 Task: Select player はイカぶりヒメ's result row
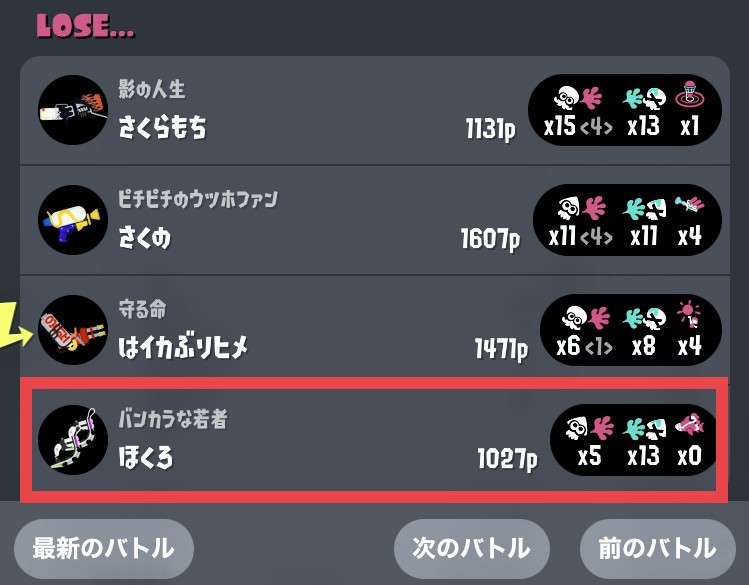375,330
